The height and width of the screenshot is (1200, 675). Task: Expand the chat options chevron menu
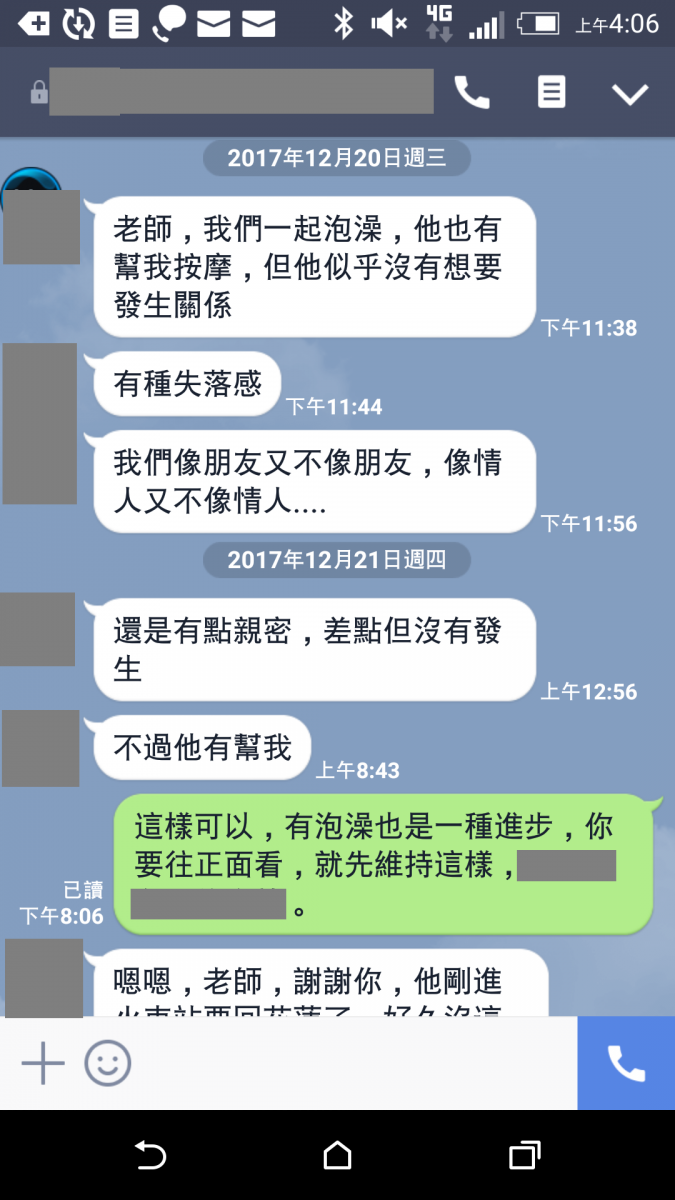(x=630, y=94)
